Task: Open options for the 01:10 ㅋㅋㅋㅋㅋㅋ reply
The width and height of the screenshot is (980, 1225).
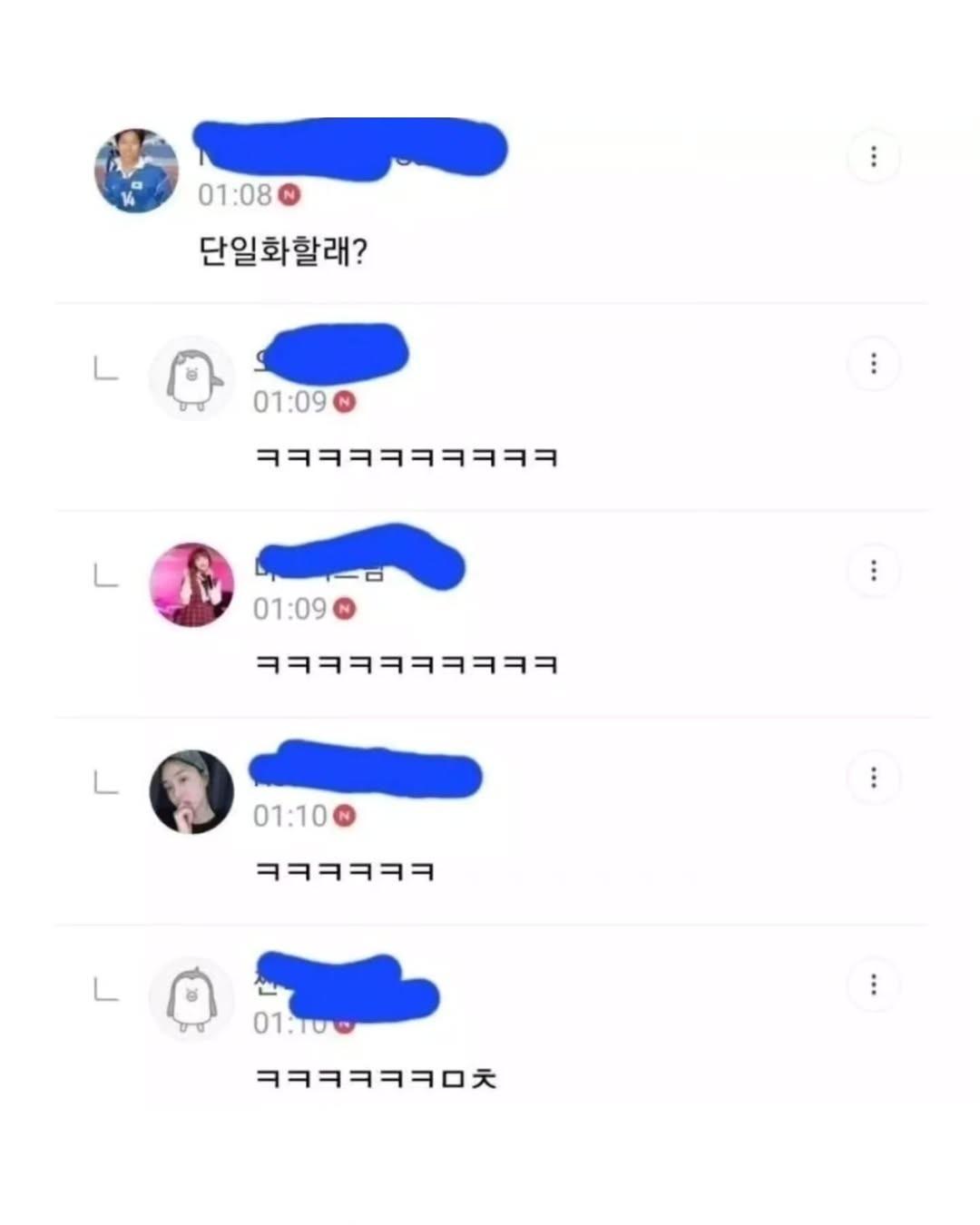Action: (873, 778)
